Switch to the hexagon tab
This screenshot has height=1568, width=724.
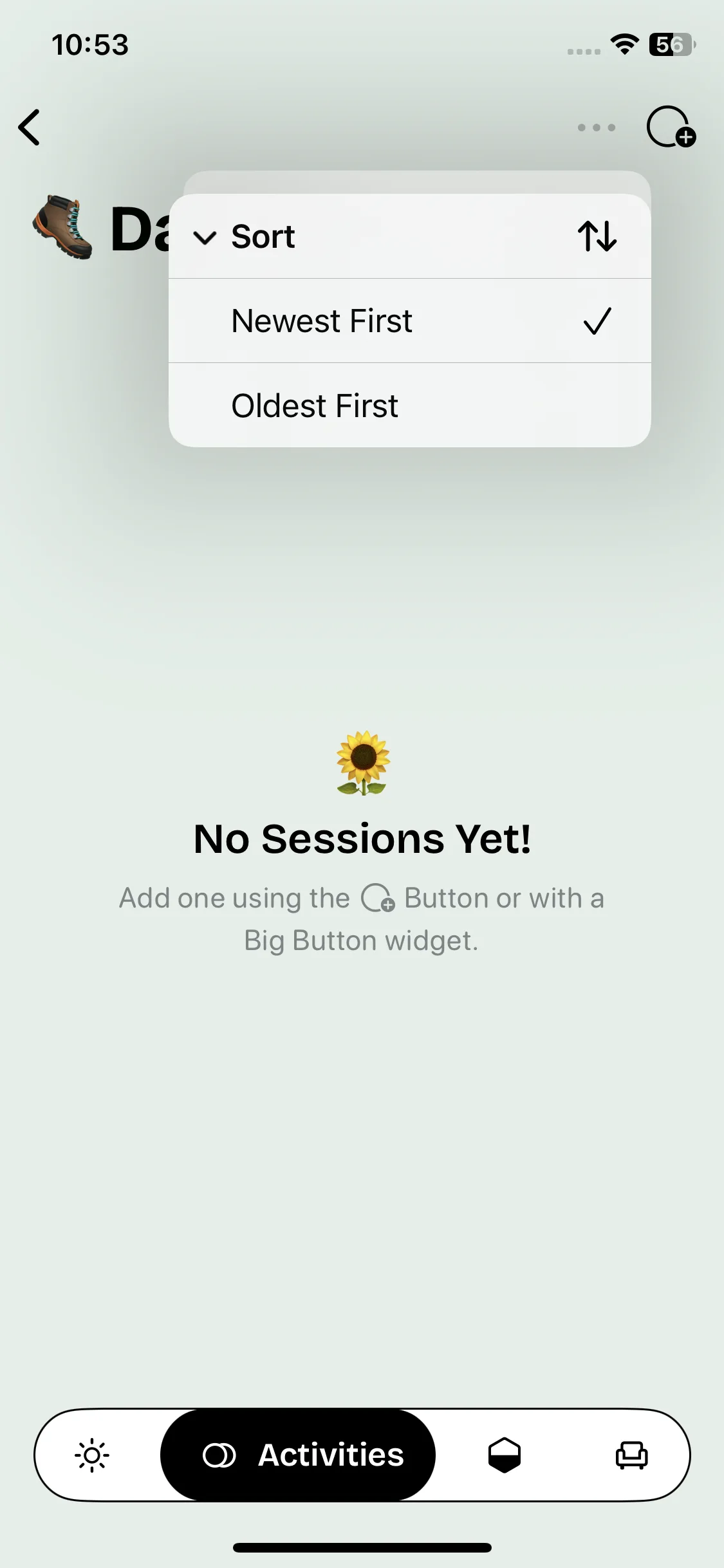(504, 1455)
